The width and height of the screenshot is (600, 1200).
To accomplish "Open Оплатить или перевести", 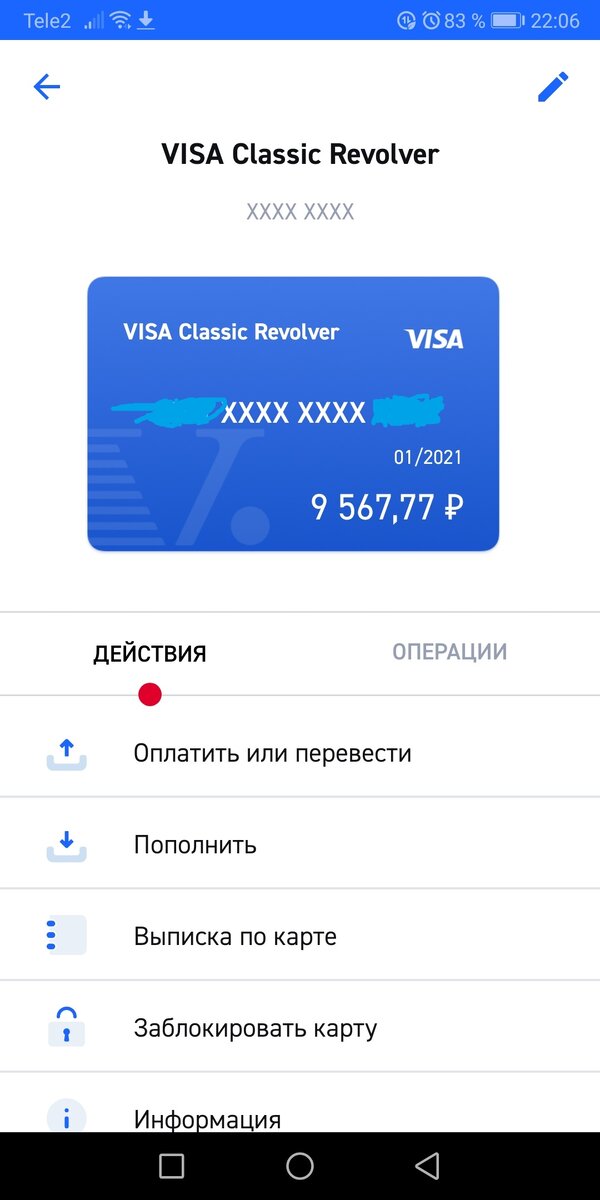I will pos(300,753).
